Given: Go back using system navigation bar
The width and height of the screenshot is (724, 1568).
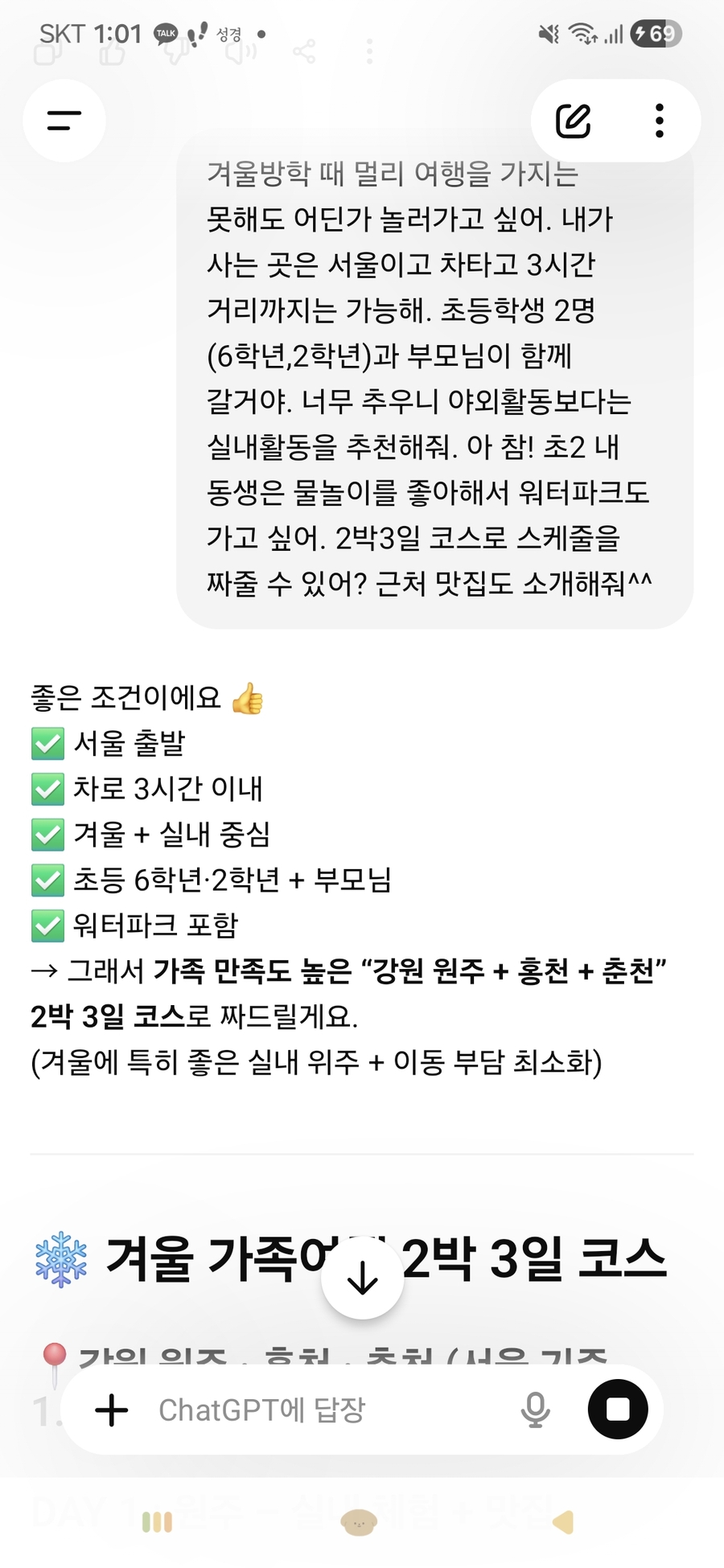Looking at the screenshot, I should [x=563, y=1521].
